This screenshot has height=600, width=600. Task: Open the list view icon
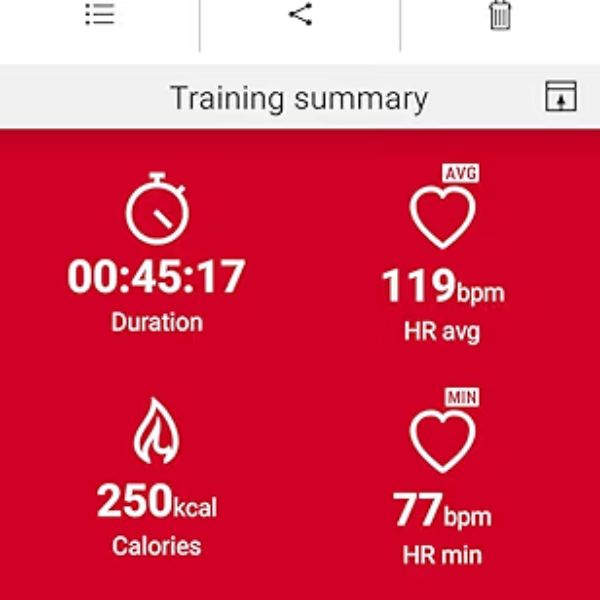click(99, 15)
